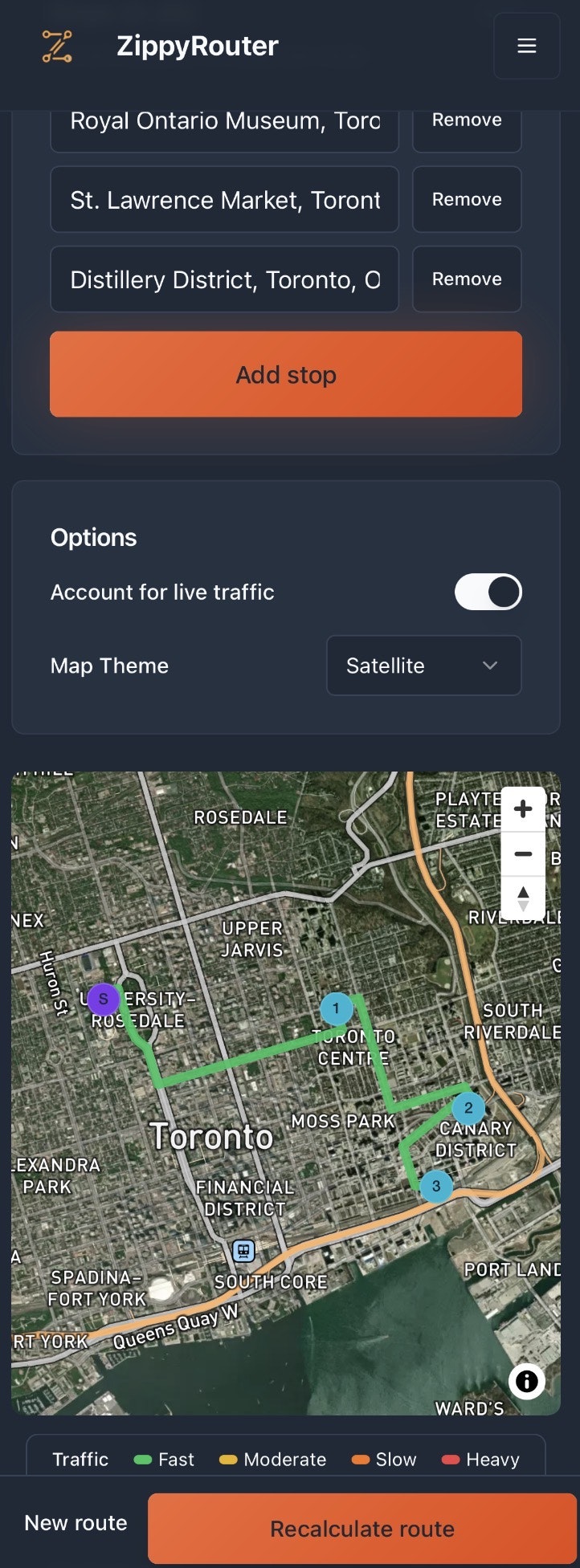
Task: Click the Moderate traffic color dot
Action: click(x=229, y=1459)
